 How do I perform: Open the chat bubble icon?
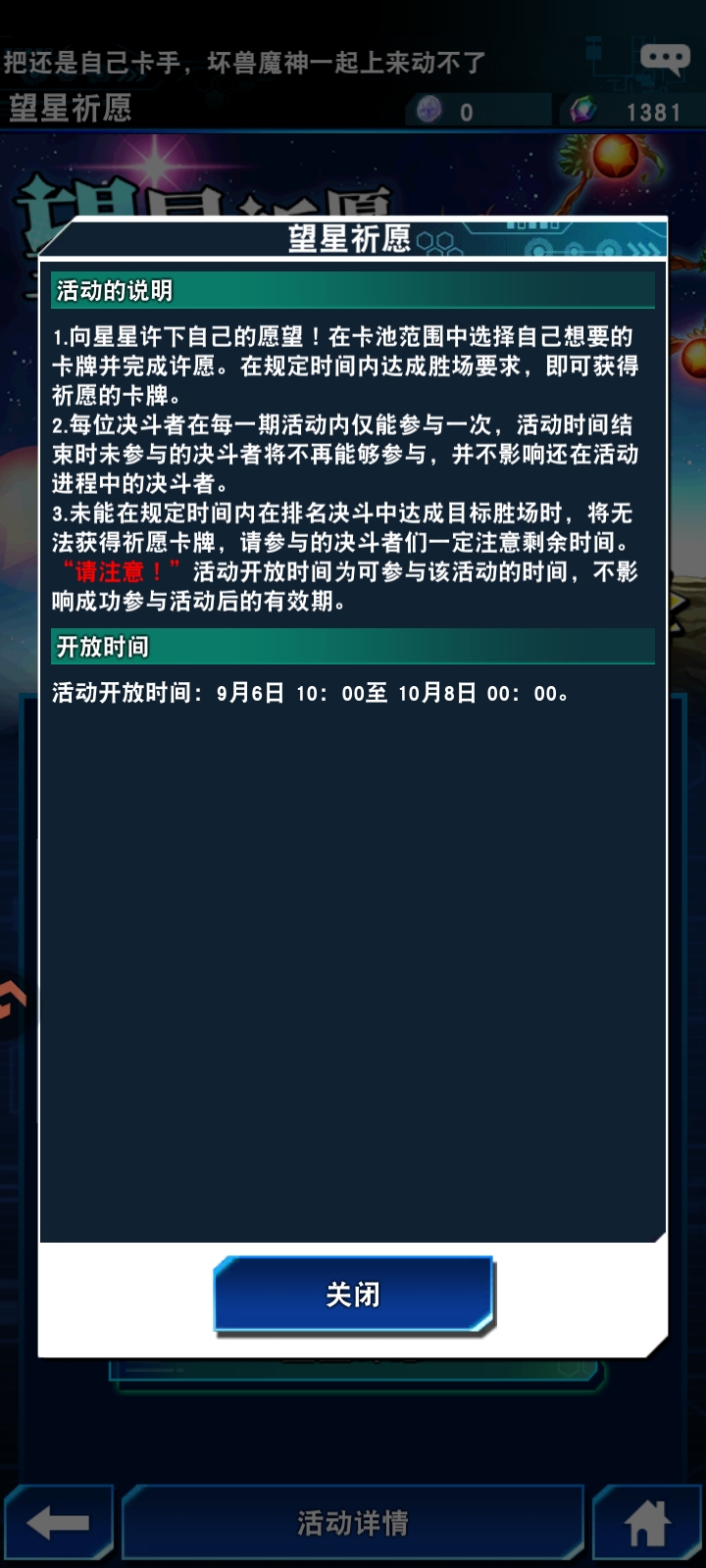pos(665,60)
